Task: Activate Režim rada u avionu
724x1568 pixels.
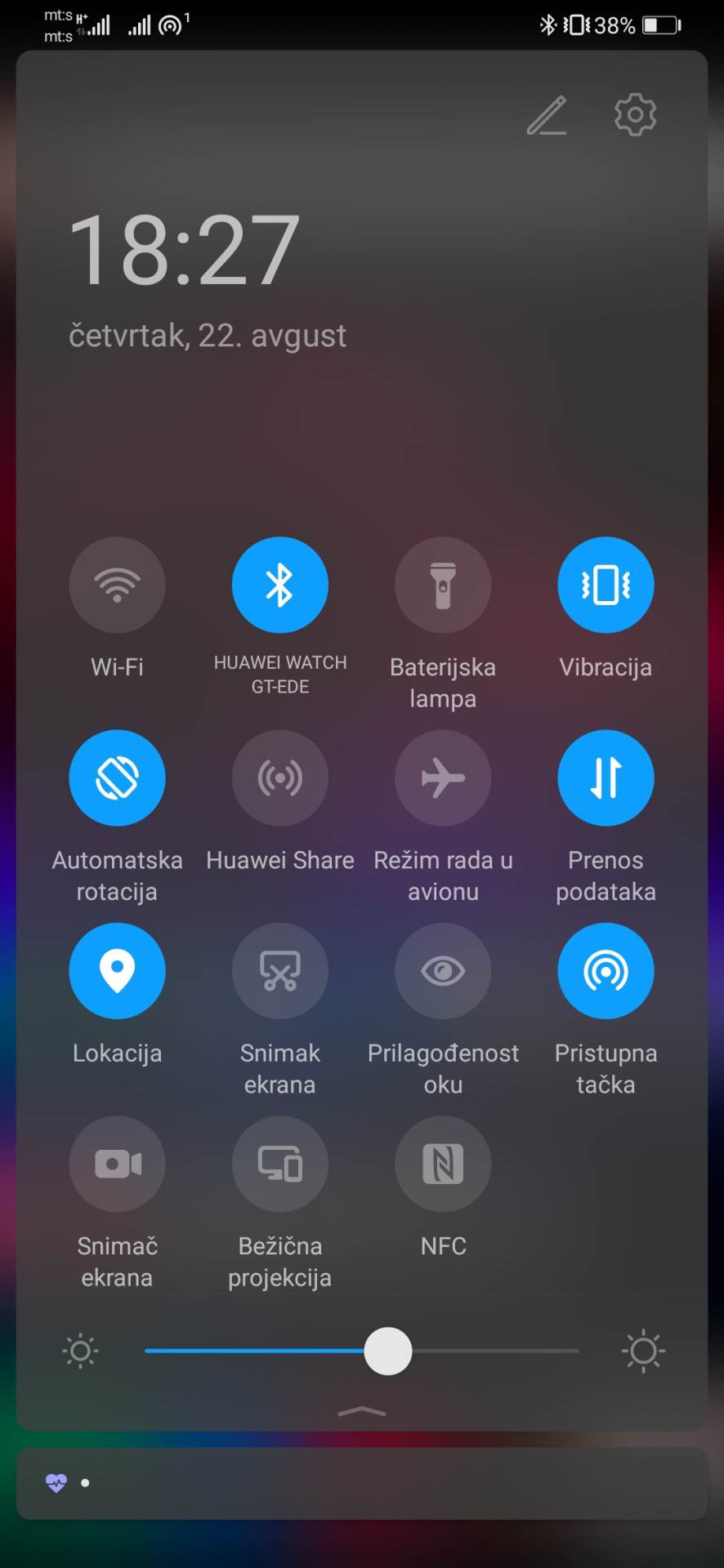Action: (443, 777)
